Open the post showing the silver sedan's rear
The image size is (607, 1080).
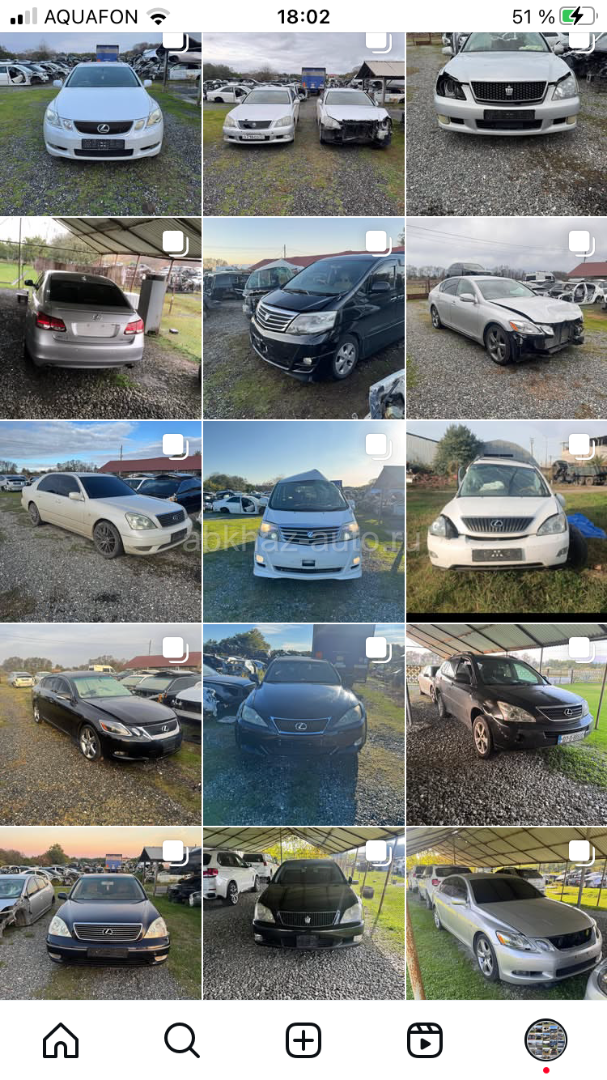coord(100,318)
